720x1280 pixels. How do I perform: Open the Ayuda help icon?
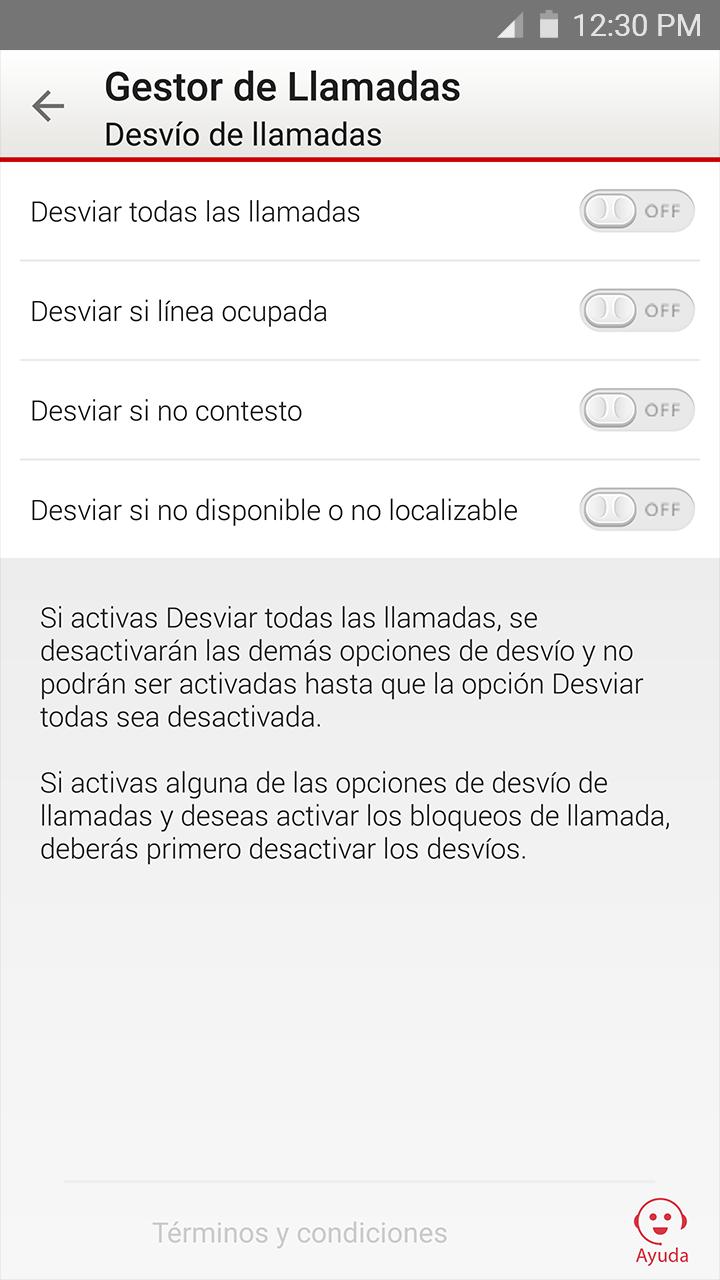pos(661,1230)
